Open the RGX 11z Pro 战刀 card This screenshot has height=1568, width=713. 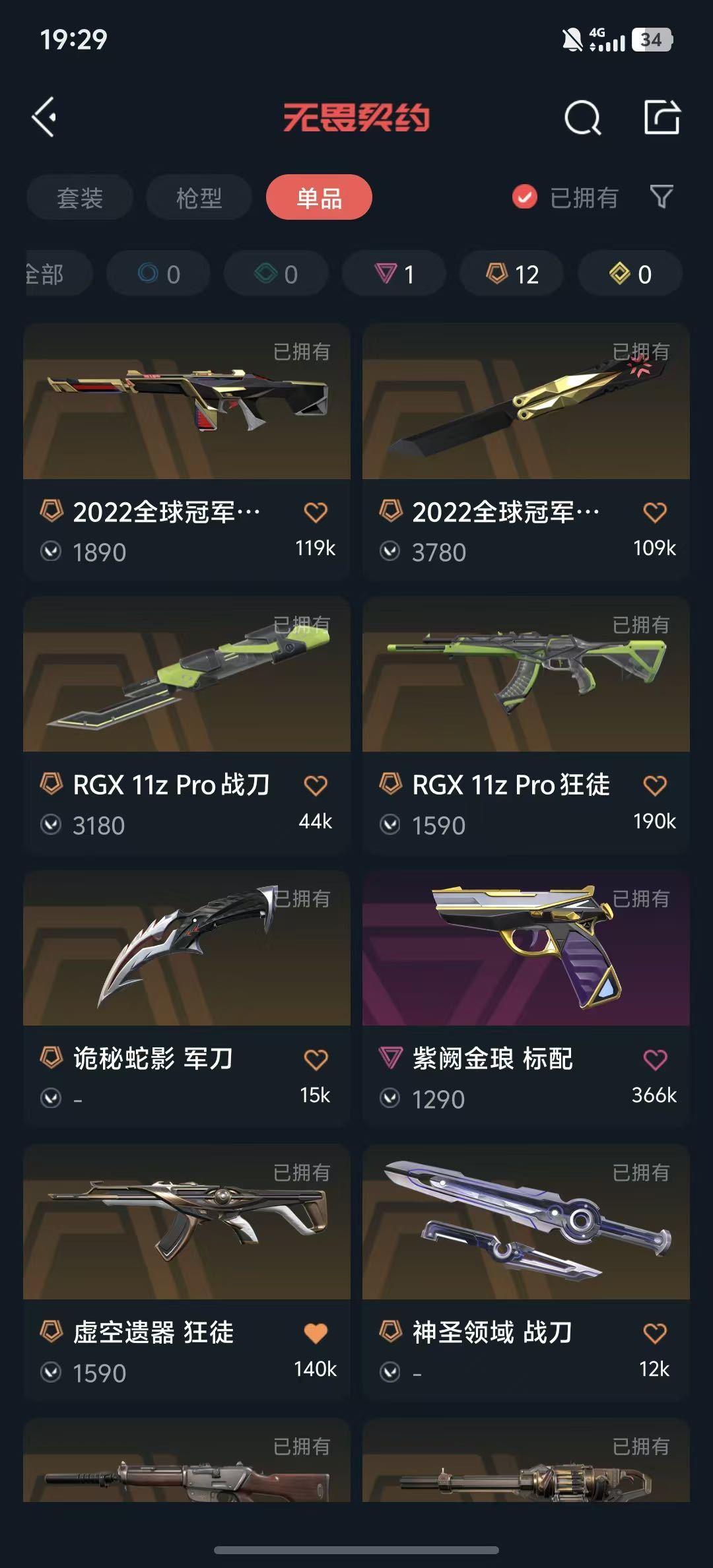[187, 725]
